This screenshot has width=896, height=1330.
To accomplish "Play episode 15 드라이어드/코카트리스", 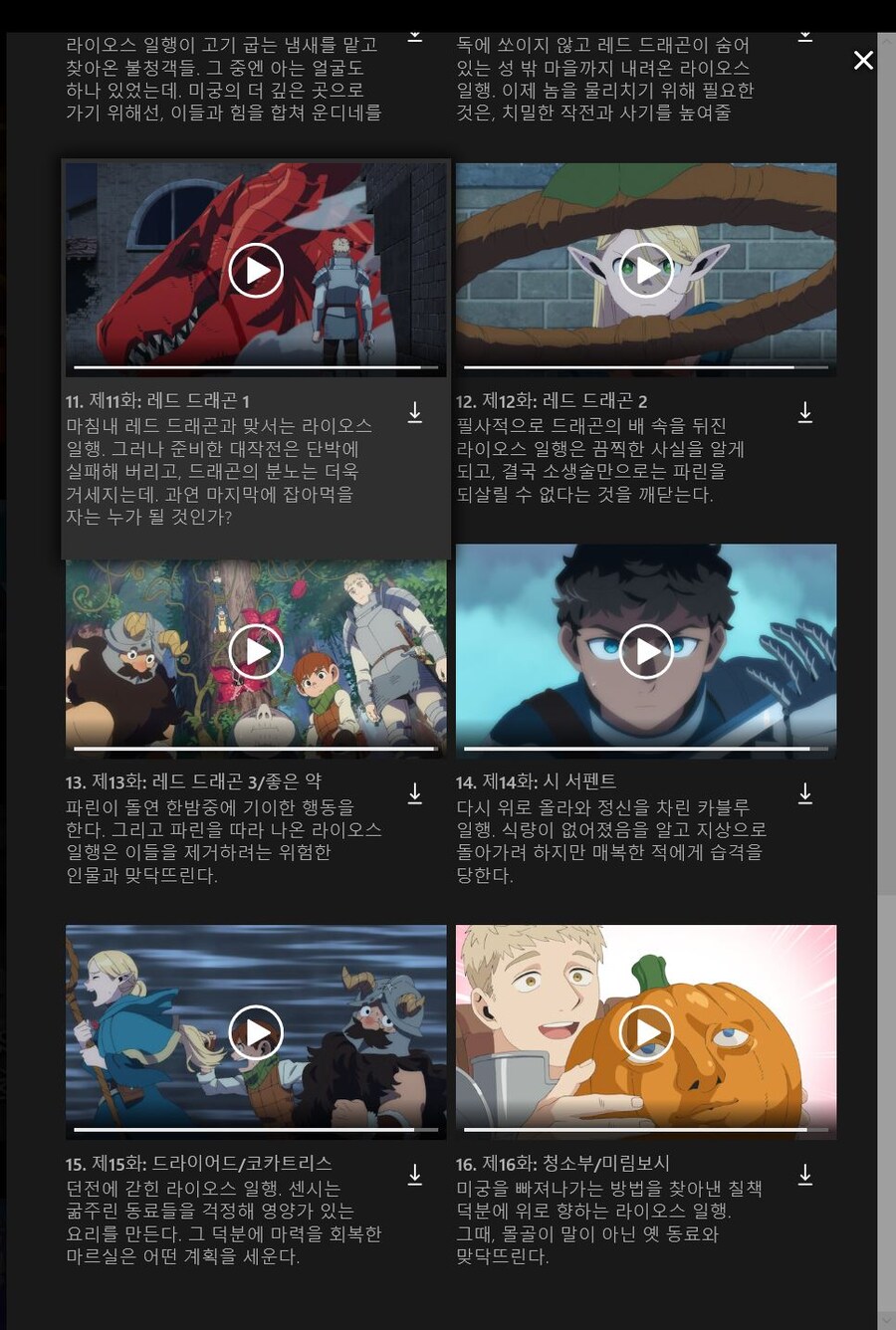I will [256, 1032].
